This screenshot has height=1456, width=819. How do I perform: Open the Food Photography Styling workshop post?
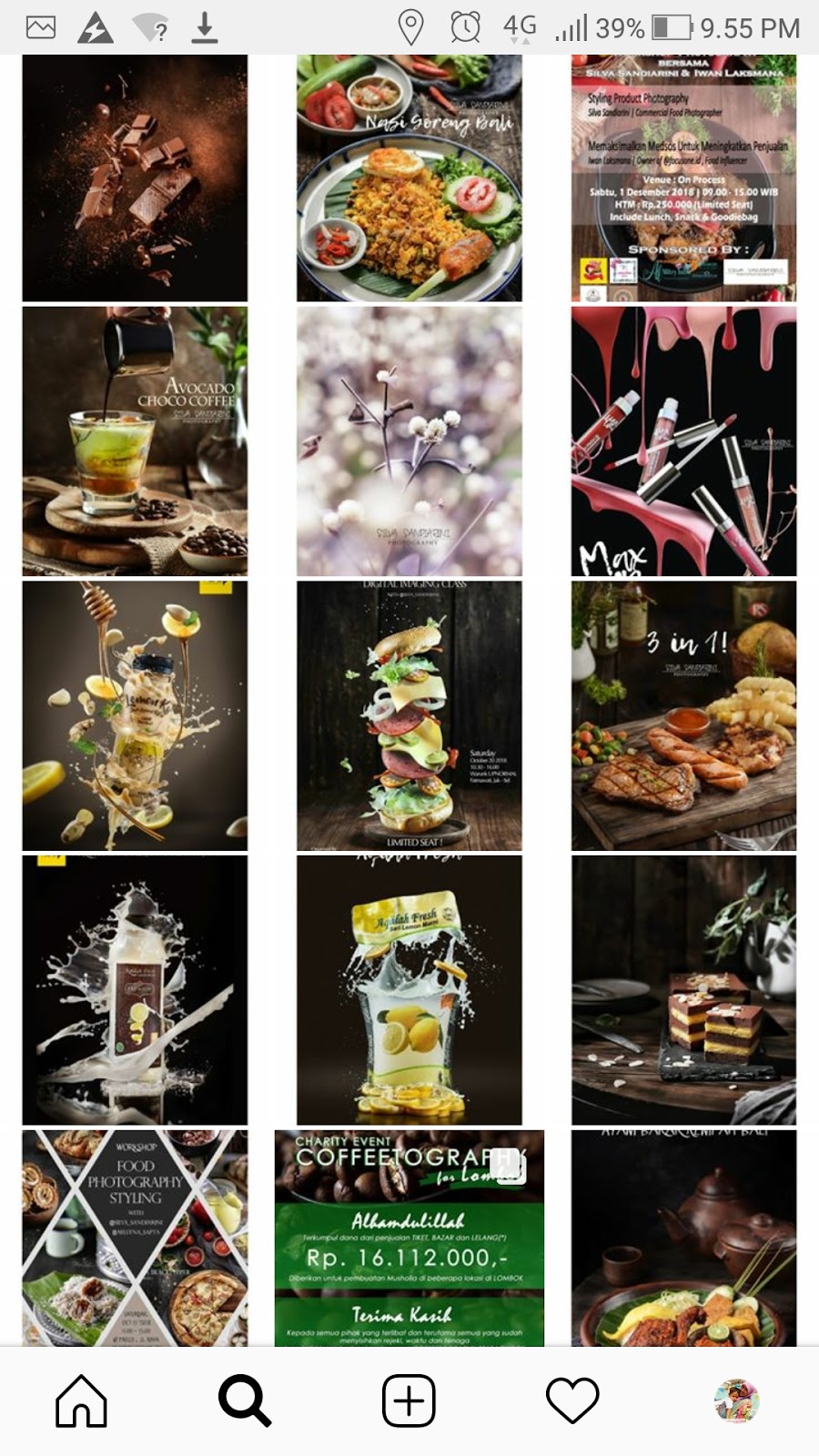click(135, 1238)
